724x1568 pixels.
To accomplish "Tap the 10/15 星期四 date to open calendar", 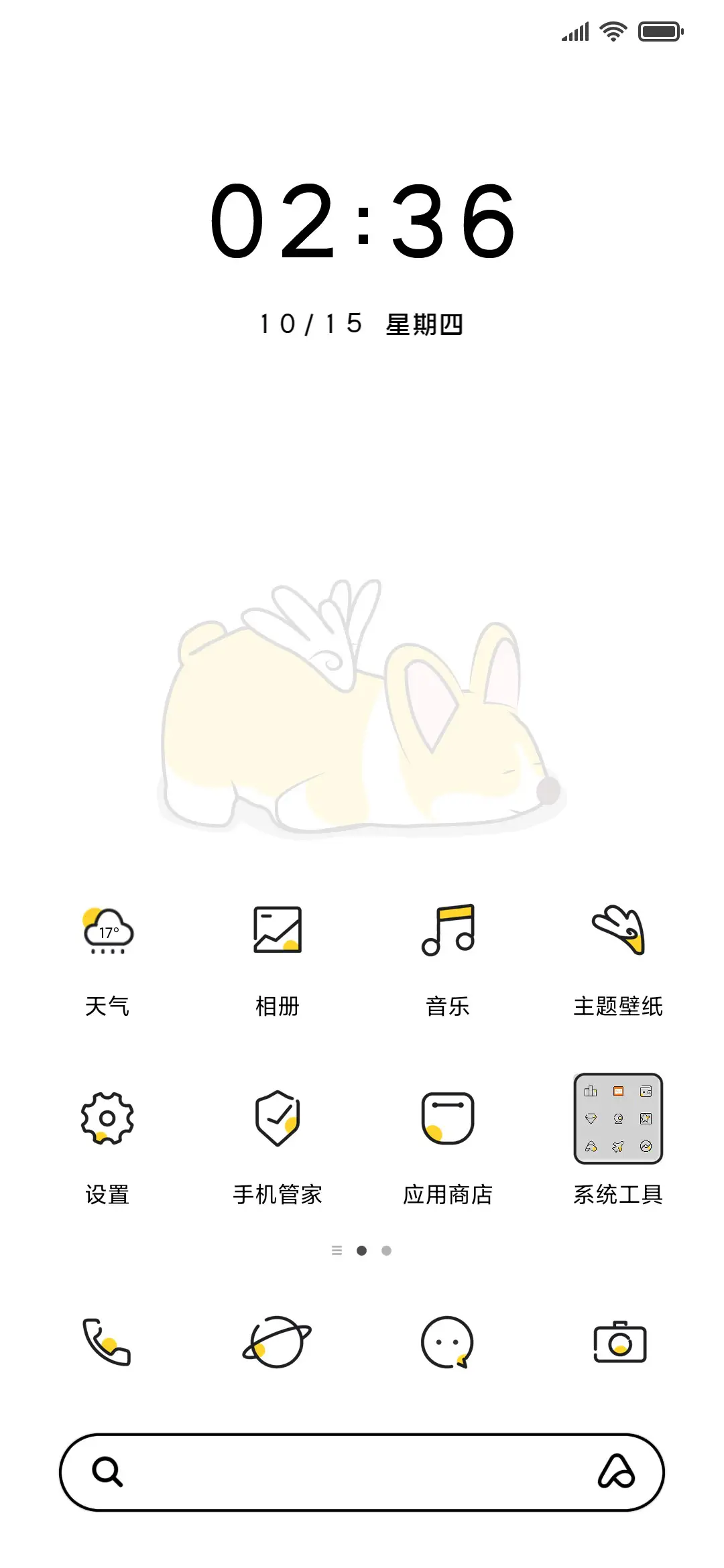I will tap(362, 322).
